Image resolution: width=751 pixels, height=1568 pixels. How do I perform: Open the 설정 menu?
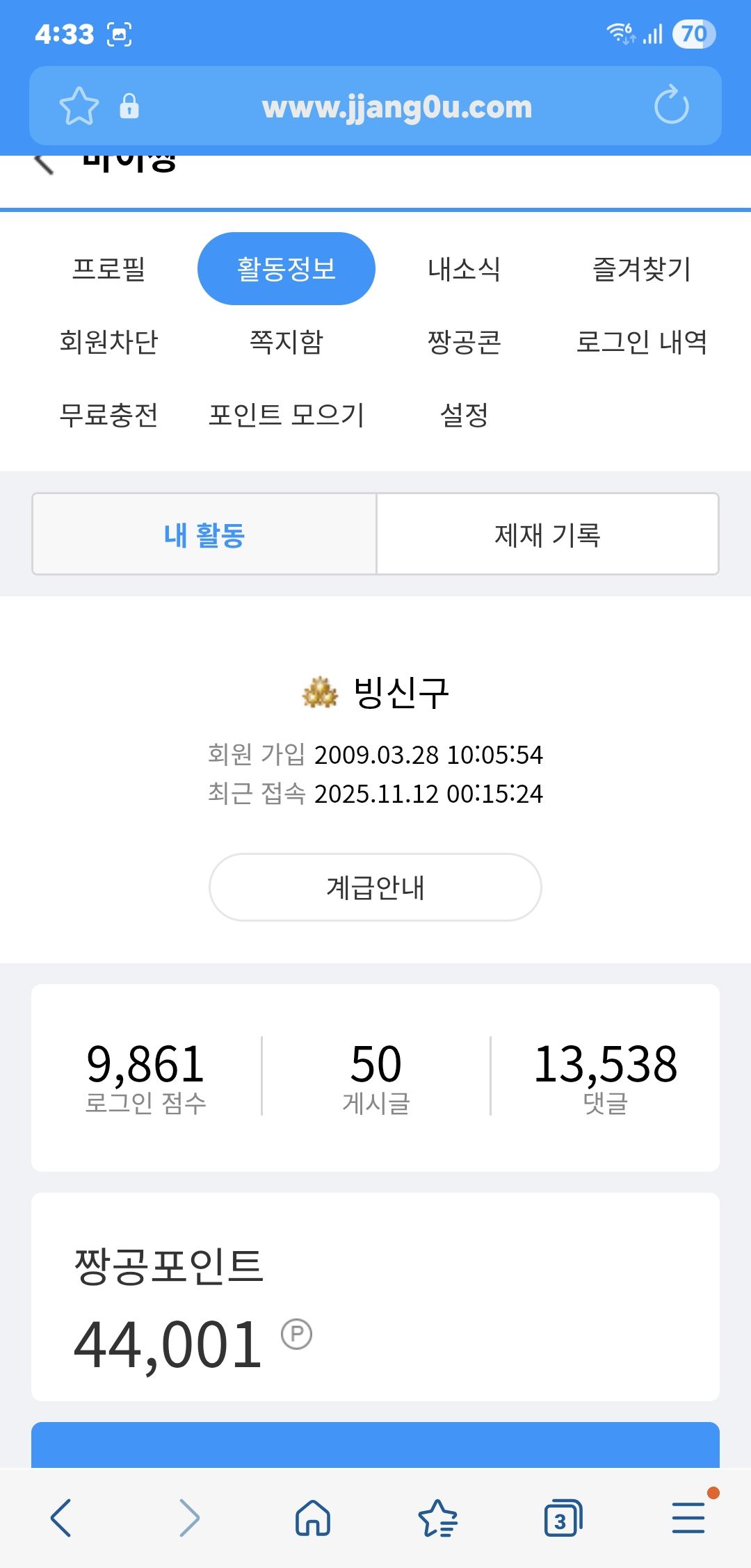(x=464, y=415)
